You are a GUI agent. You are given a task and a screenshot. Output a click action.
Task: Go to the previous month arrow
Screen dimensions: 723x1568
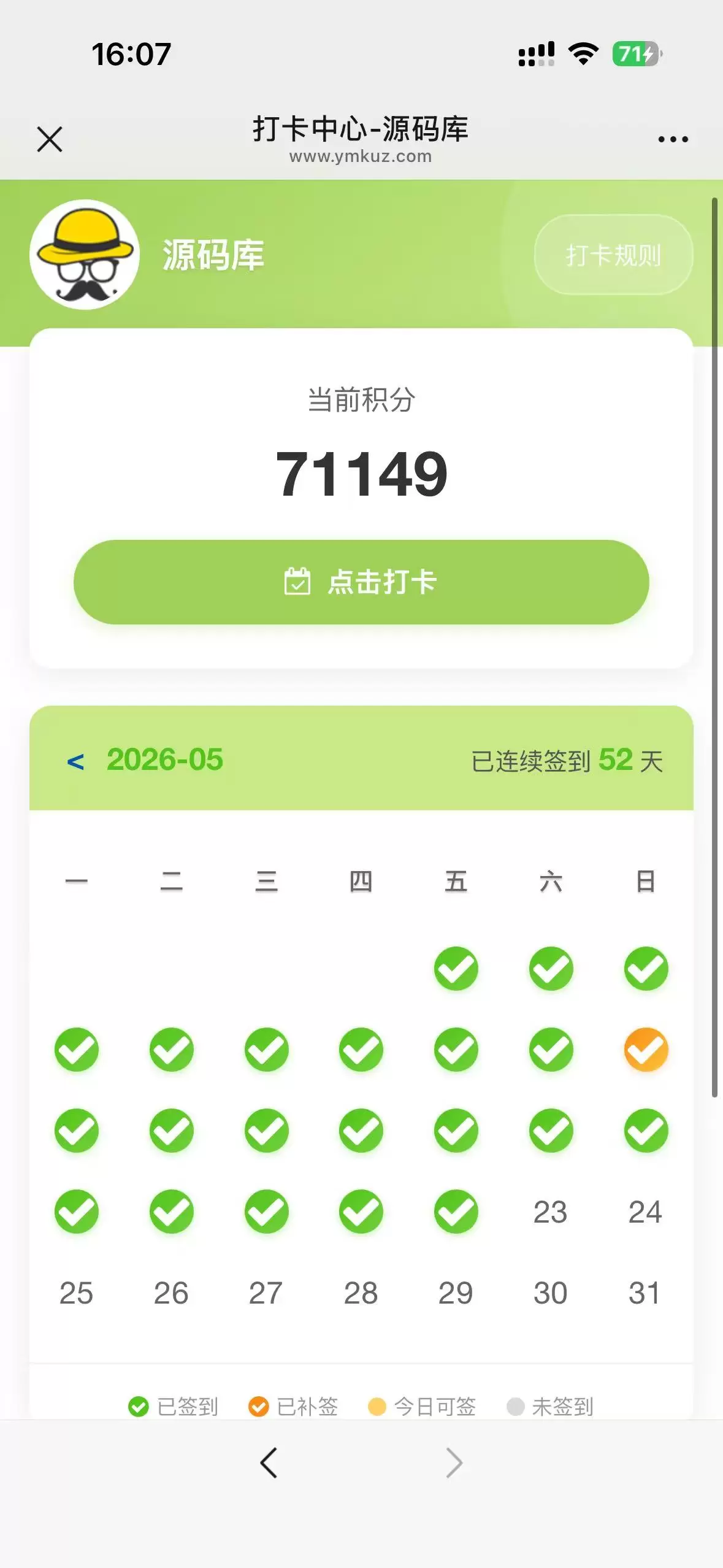pos(75,761)
